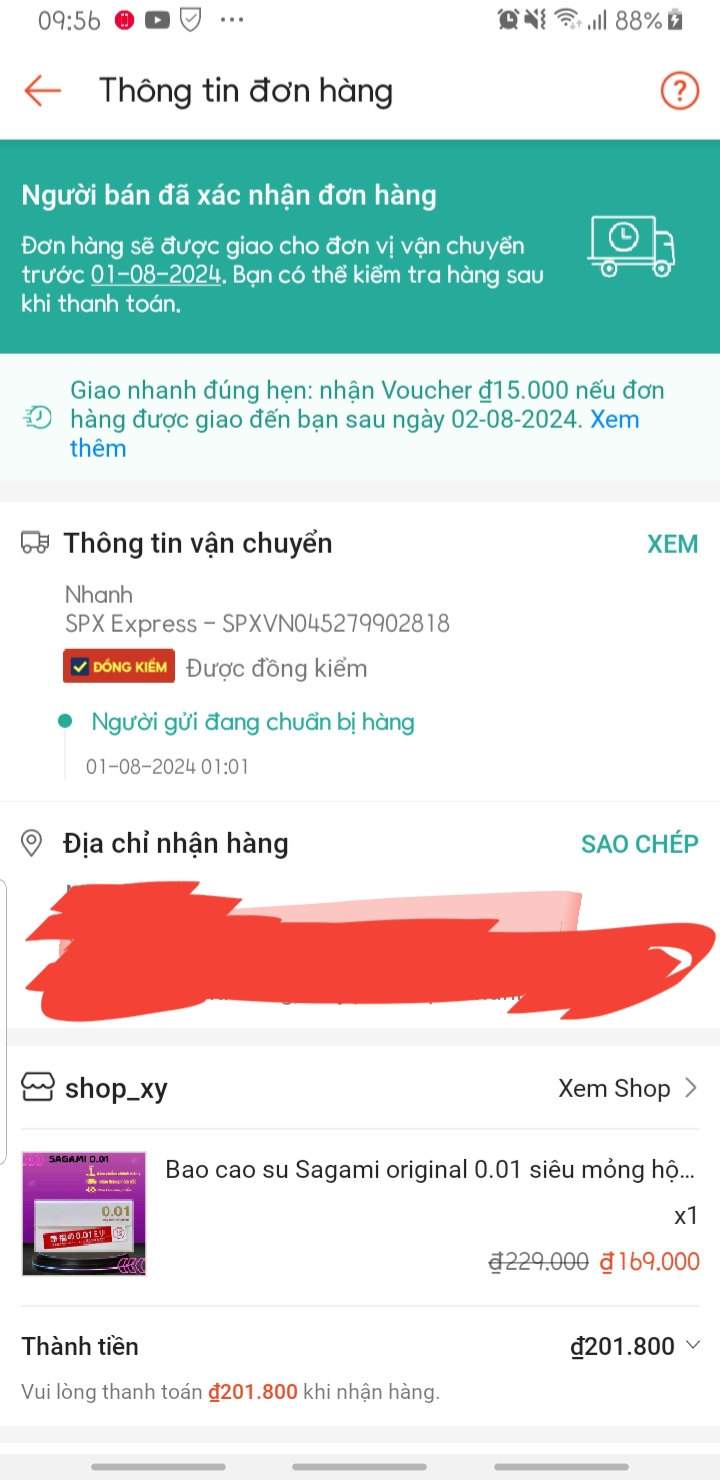Tap the location pin beside Địa chỉ nhận hàng
This screenshot has width=720, height=1480.
(30, 843)
